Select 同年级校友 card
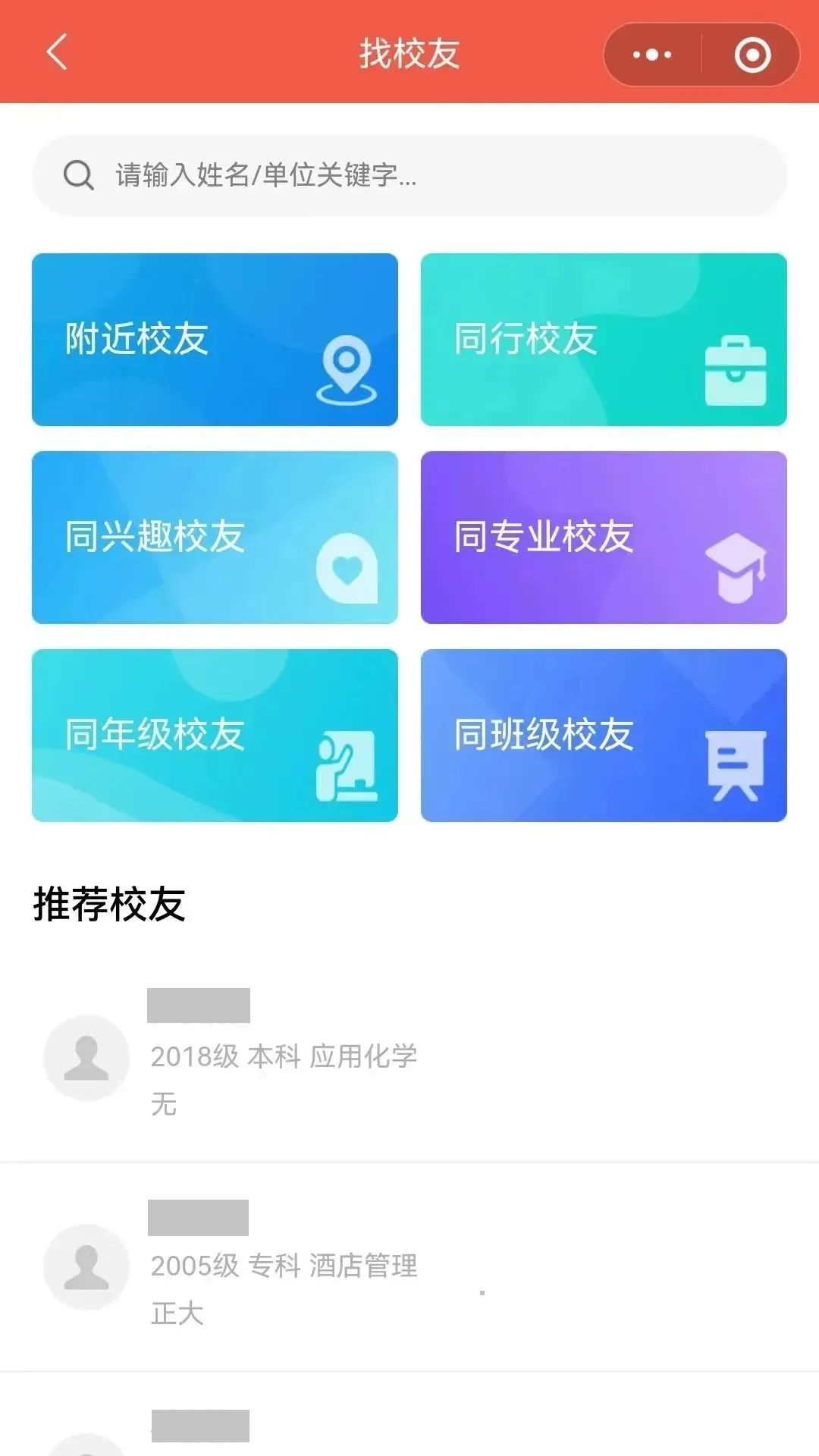Image resolution: width=819 pixels, height=1456 pixels. 215,736
